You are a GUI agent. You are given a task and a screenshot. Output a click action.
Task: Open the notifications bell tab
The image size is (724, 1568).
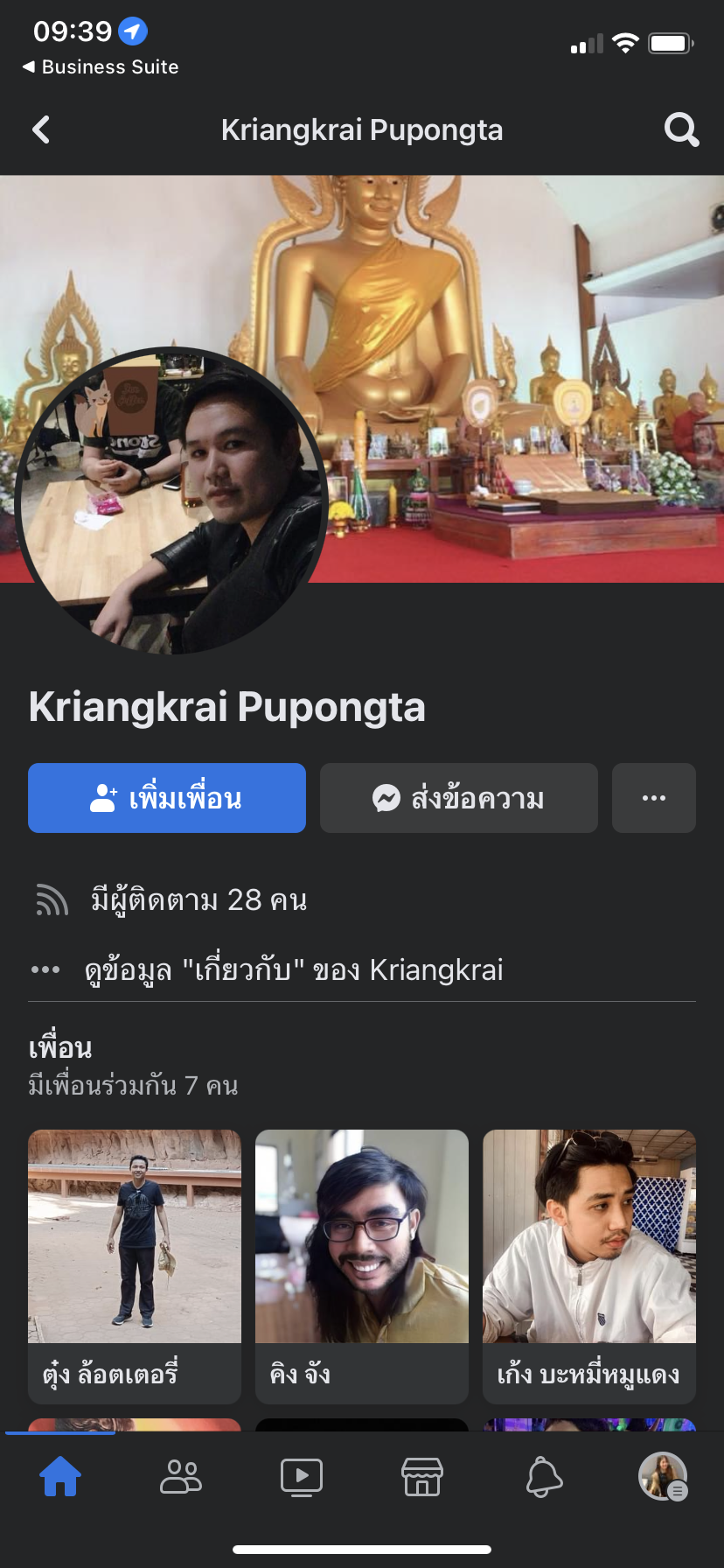pyautogui.click(x=543, y=1477)
